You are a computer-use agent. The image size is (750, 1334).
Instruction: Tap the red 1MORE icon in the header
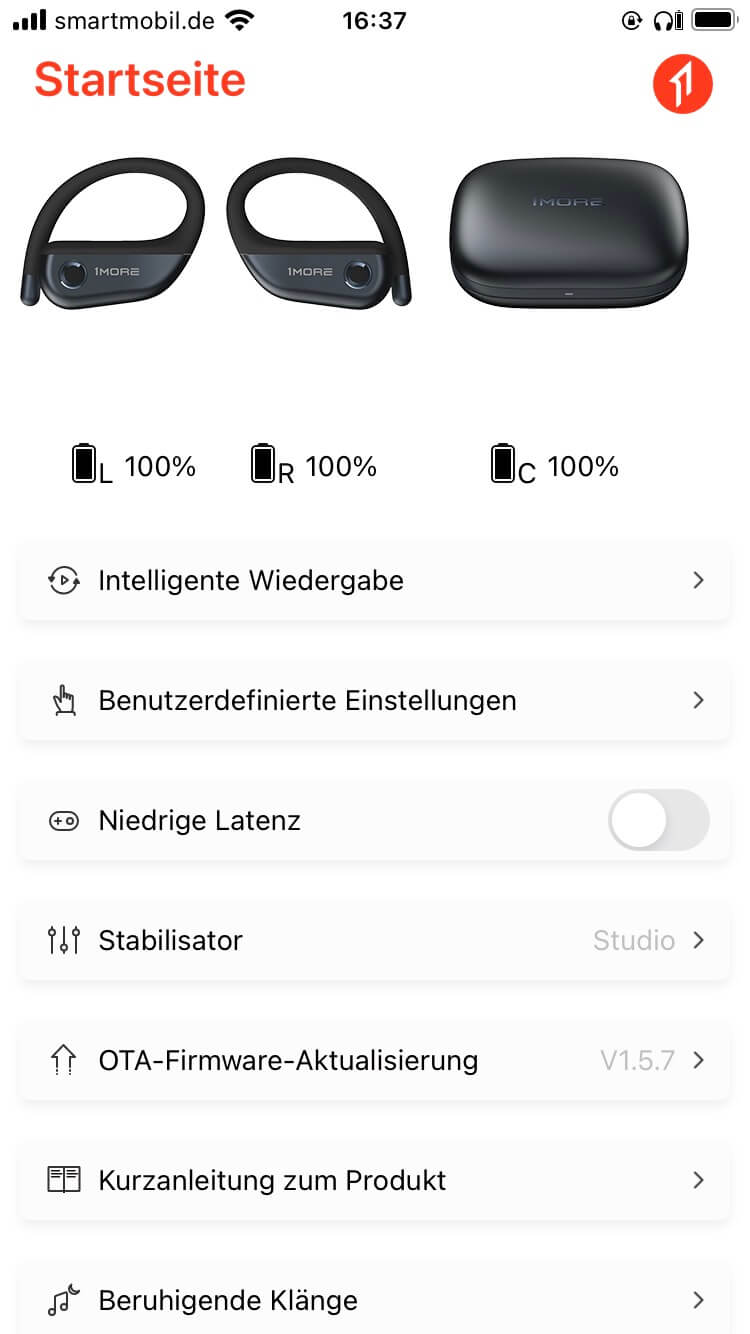[x=682, y=84]
